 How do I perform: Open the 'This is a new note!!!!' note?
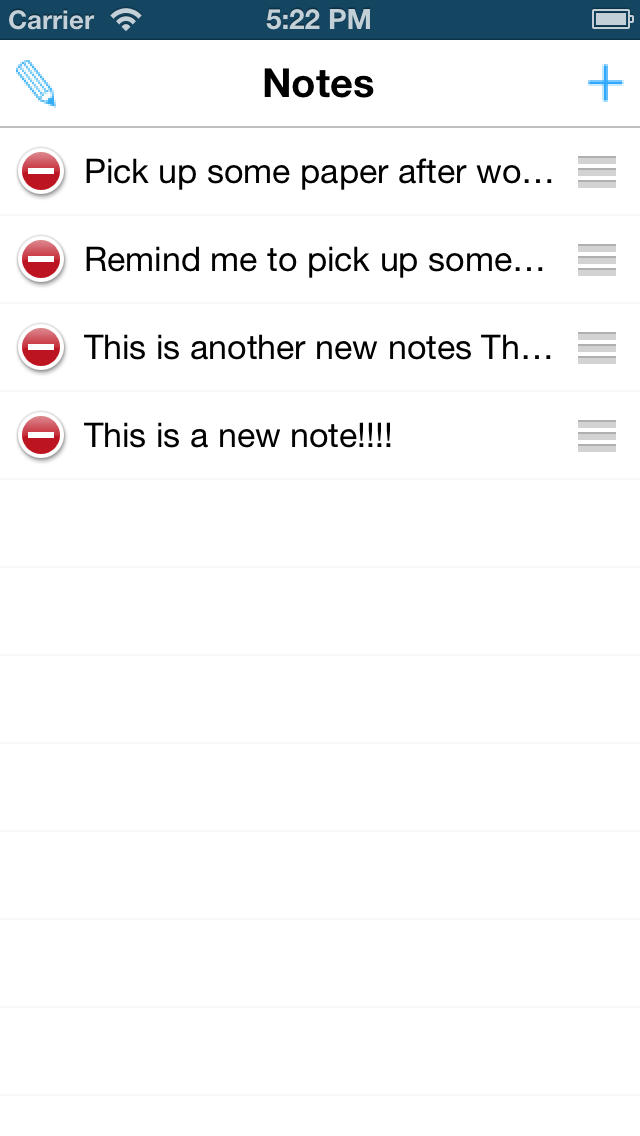[238, 436]
